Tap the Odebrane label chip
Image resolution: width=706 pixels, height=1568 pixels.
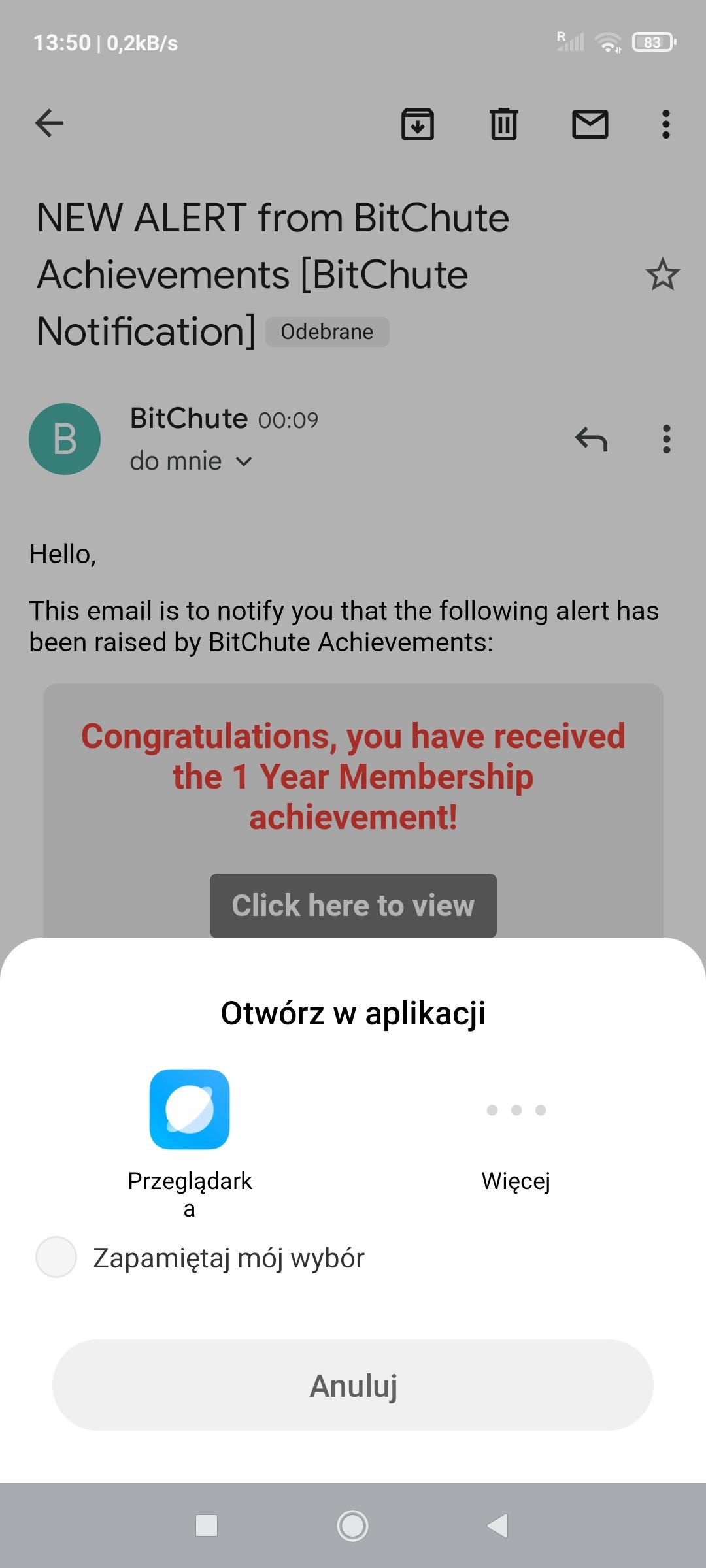[327, 332]
